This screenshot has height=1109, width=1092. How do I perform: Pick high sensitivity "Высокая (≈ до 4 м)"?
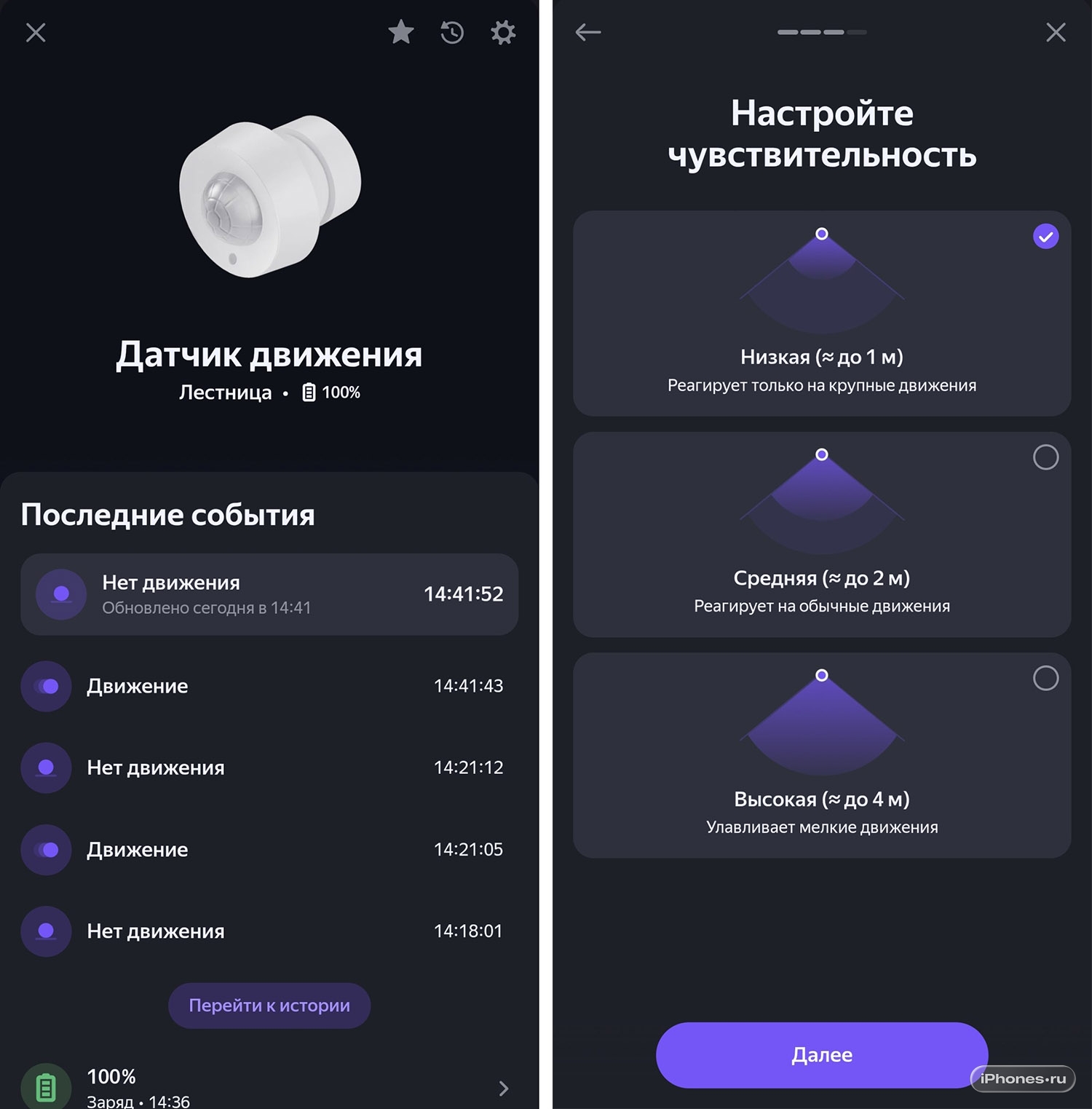click(822, 755)
